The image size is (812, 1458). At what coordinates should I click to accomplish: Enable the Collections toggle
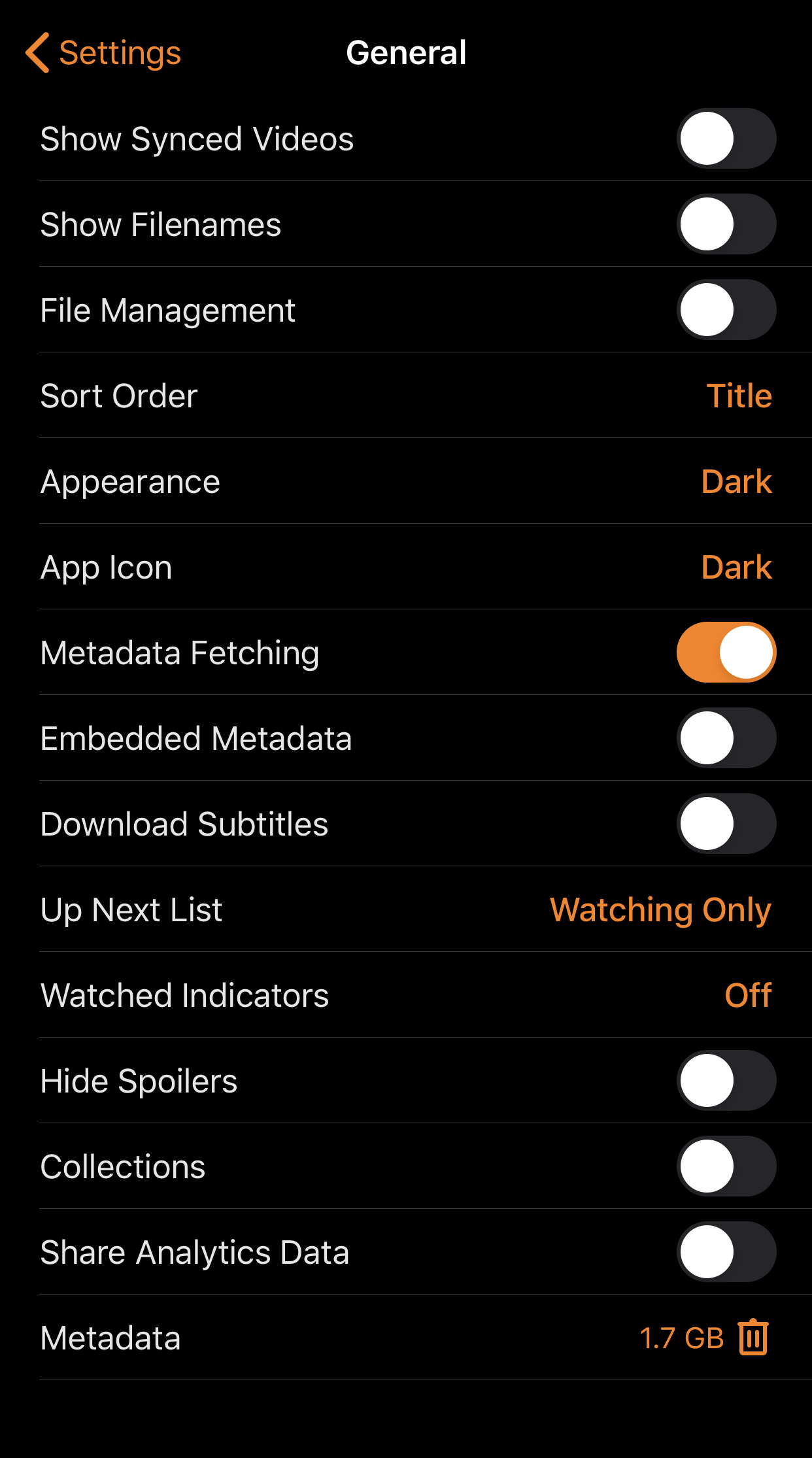pos(726,1166)
